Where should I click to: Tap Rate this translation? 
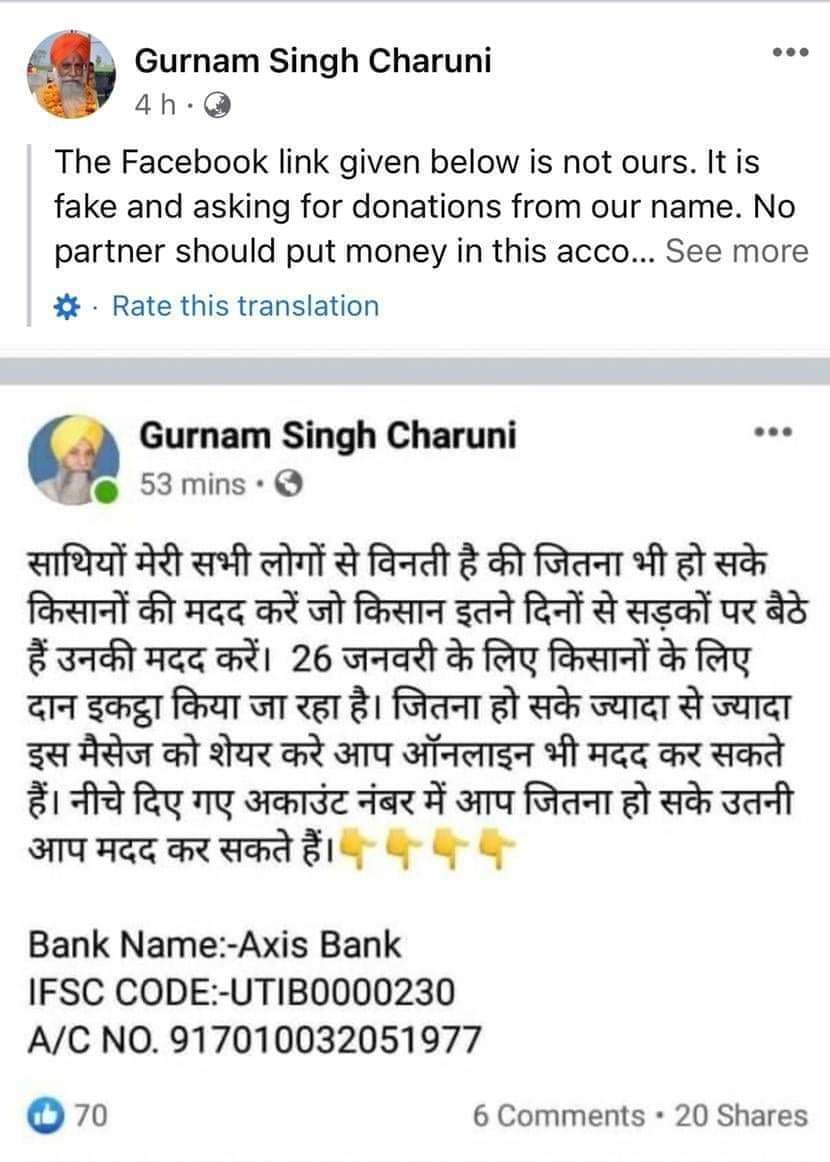(245, 306)
